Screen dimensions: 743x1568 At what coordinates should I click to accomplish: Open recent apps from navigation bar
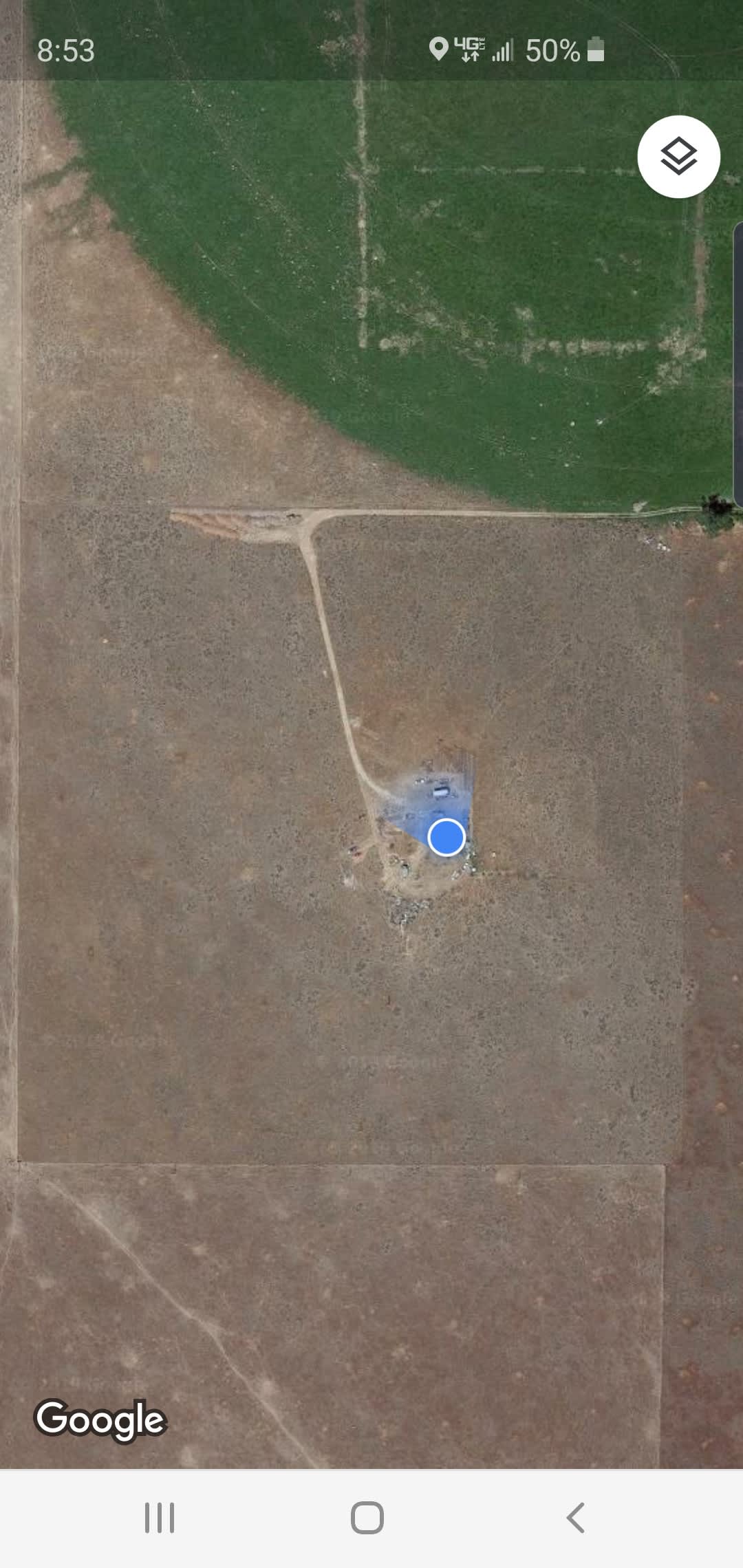(160, 1518)
